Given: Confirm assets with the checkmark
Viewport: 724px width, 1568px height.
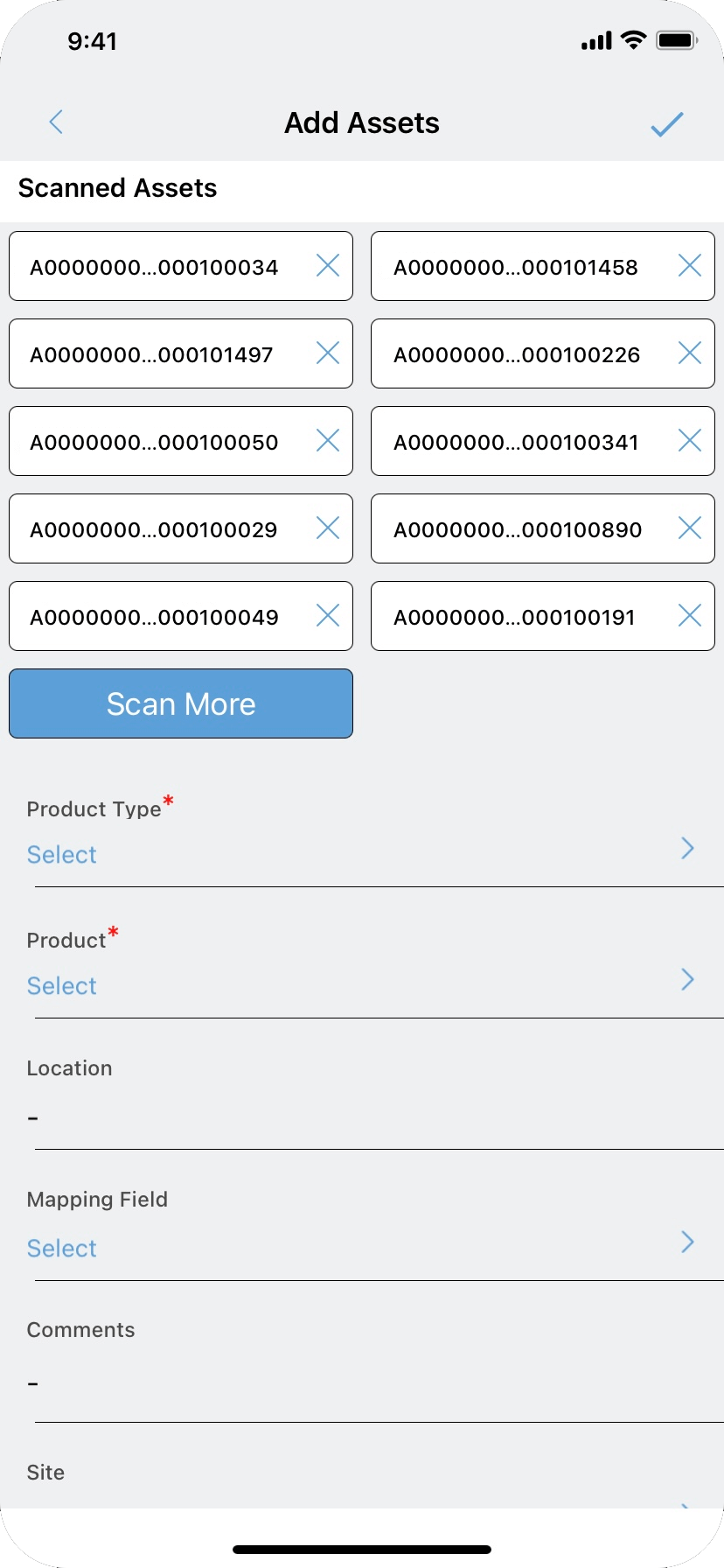Looking at the screenshot, I should (666, 123).
